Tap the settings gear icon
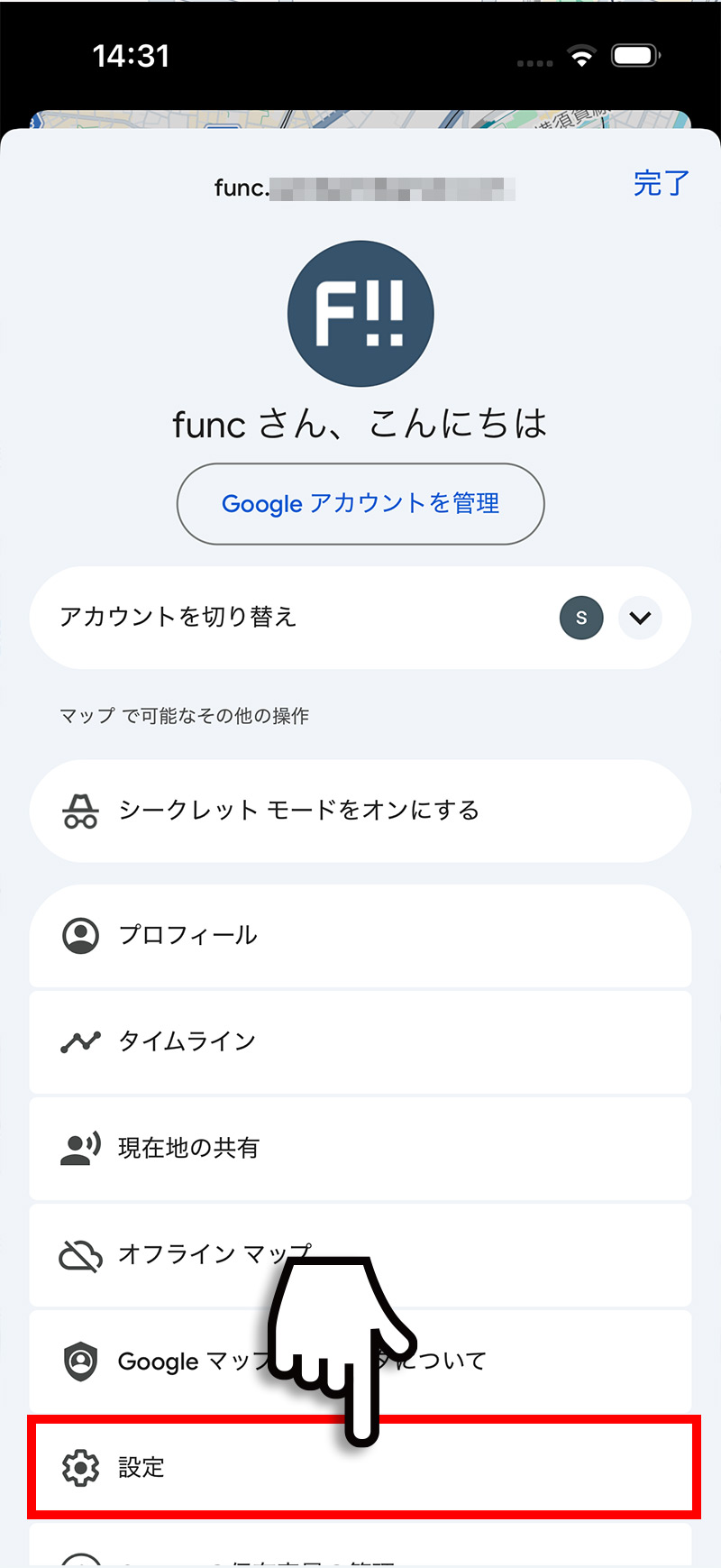 [x=82, y=1467]
